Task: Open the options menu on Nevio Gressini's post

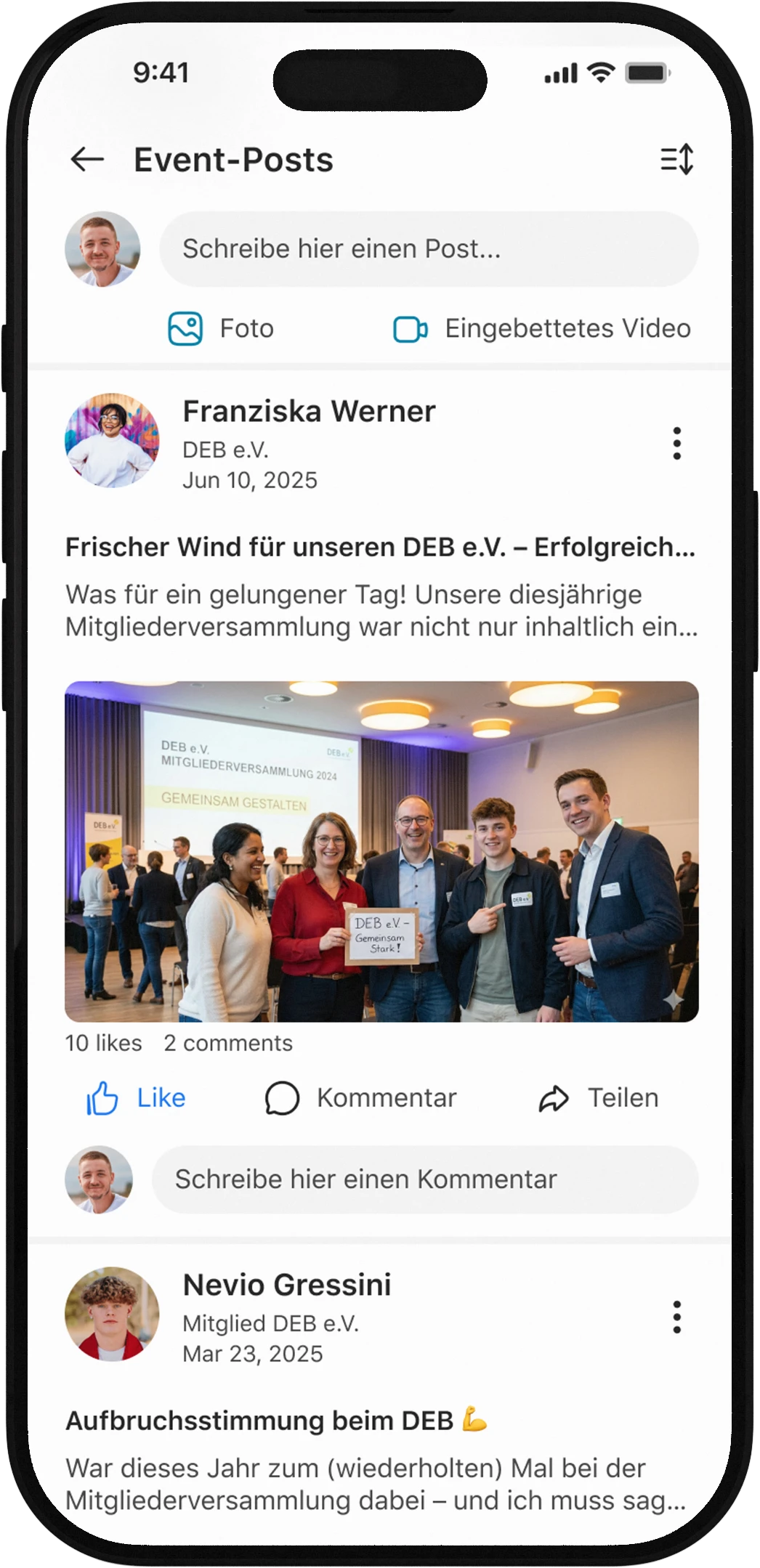Action: tap(676, 1317)
